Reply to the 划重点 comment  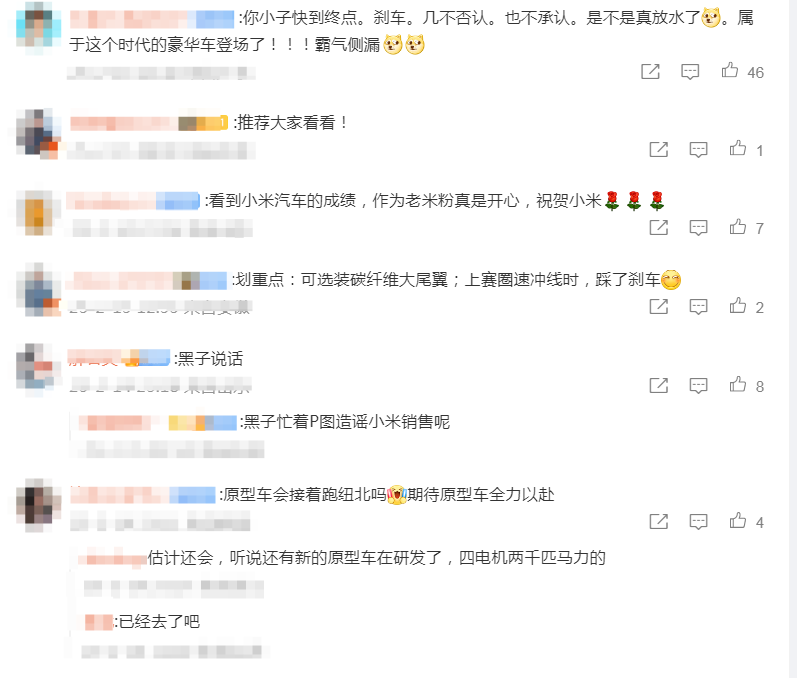click(699, 306)
